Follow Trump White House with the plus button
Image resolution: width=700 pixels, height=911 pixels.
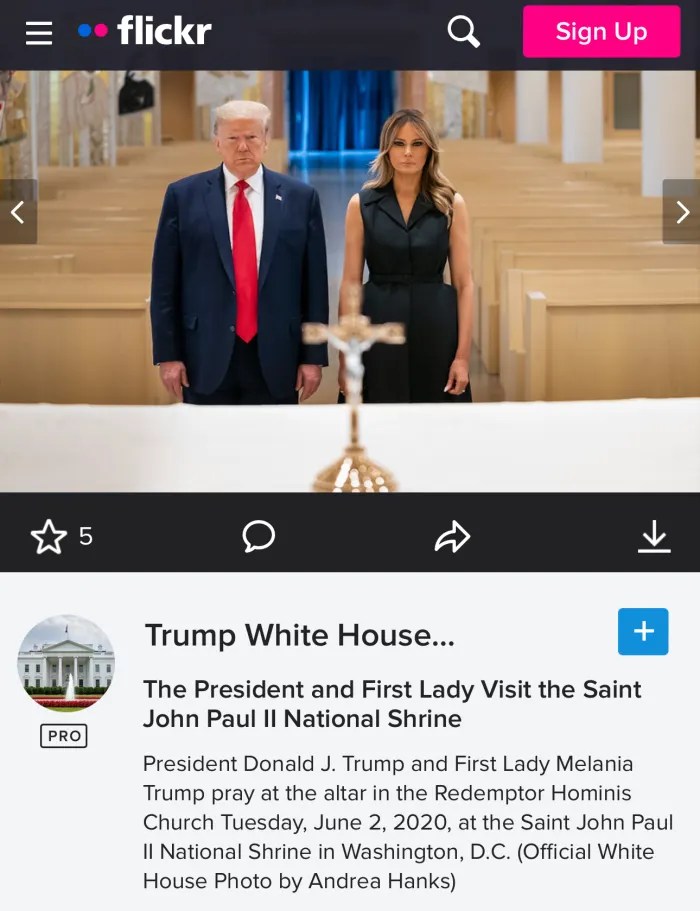click(643, 631)
